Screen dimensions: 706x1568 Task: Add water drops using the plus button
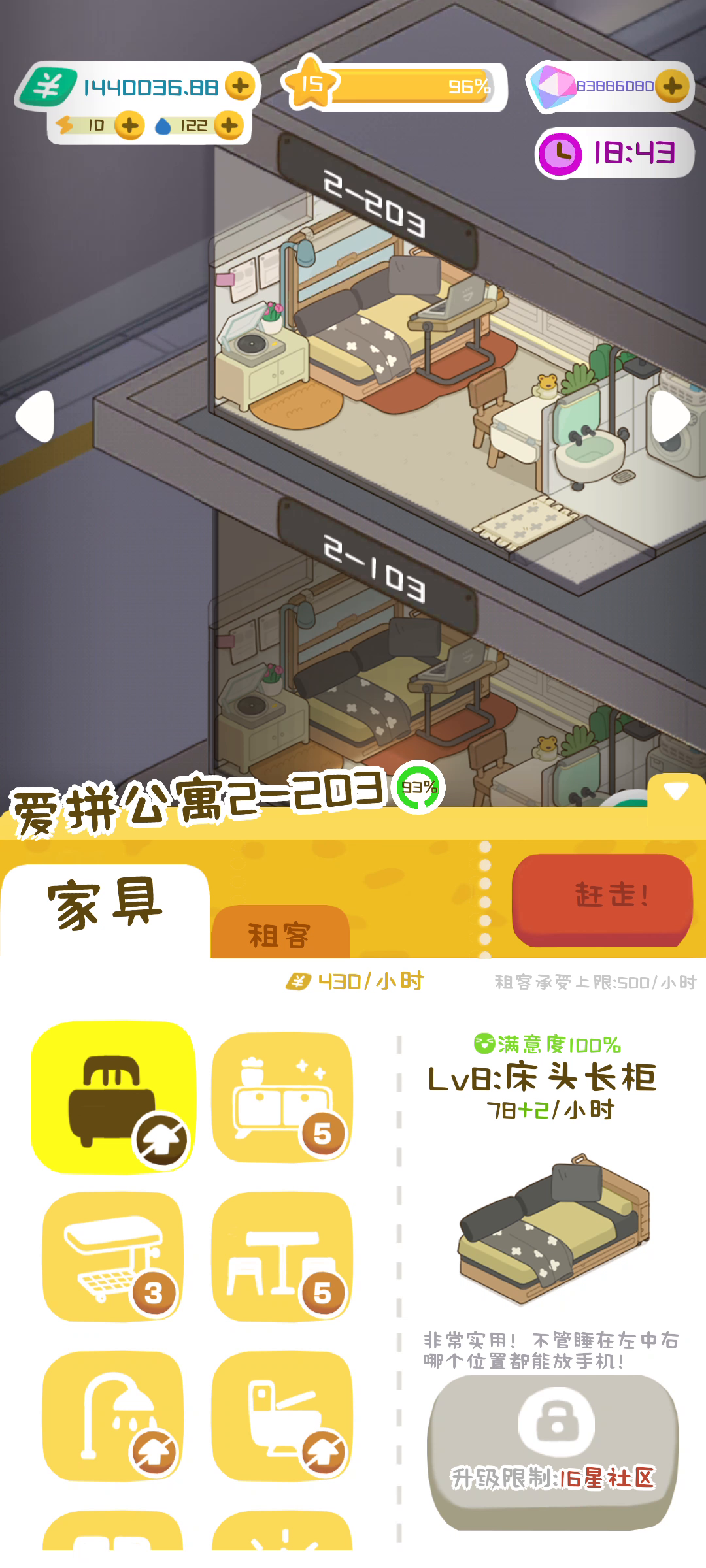229,125
